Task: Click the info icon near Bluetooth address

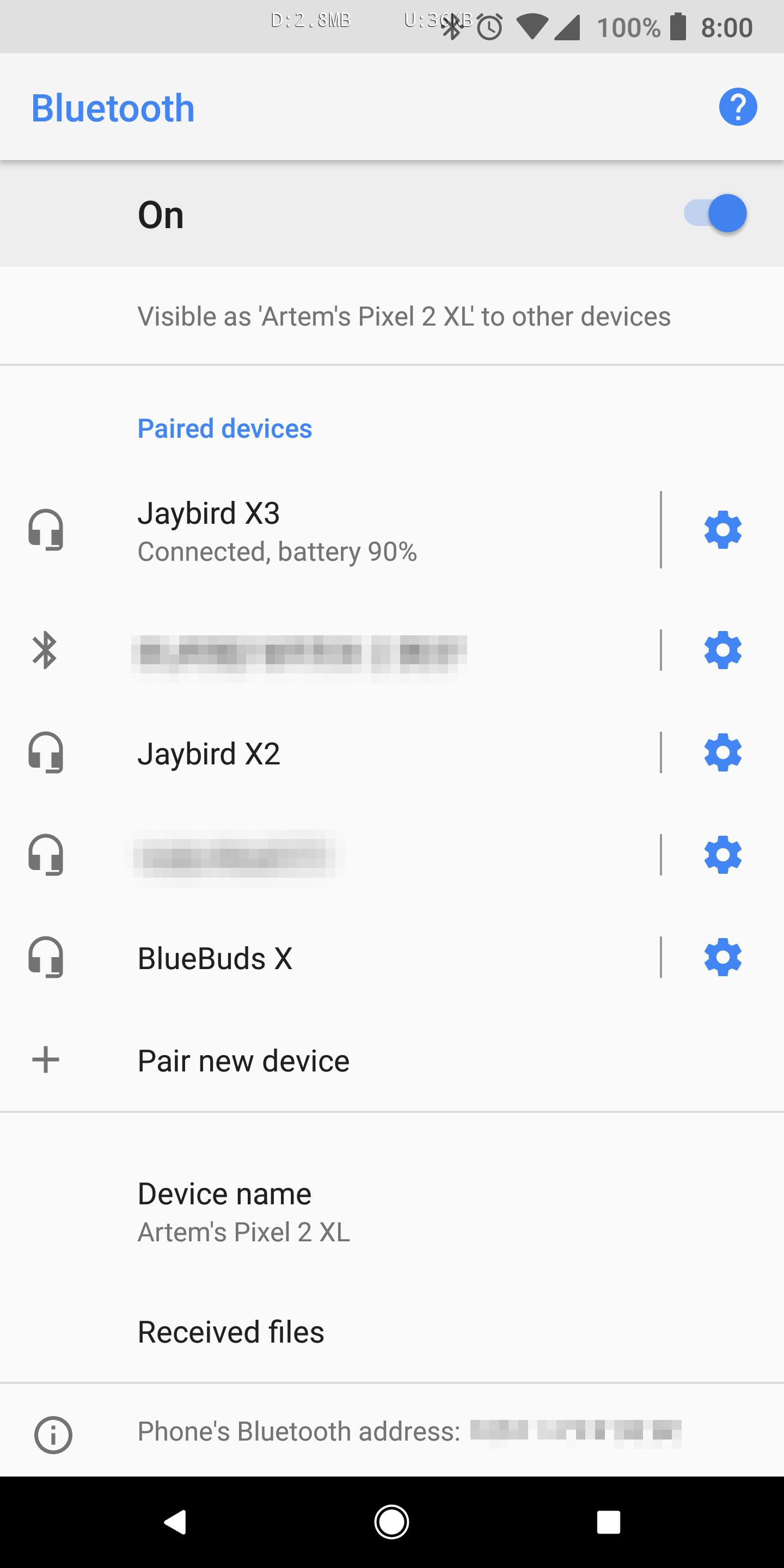Action: click(x=53, y=1435)
